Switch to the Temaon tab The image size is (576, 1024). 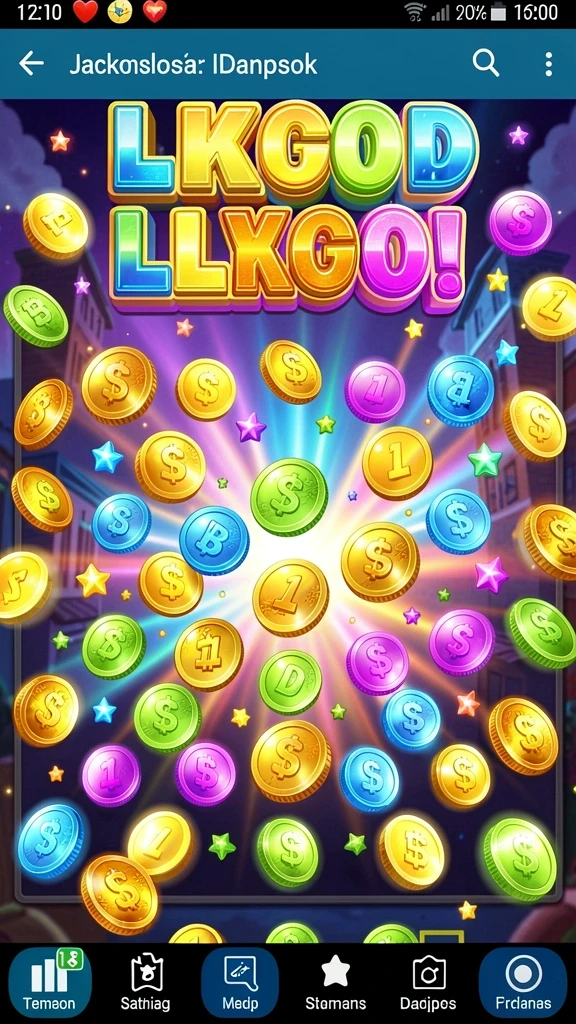click(49, 983)
